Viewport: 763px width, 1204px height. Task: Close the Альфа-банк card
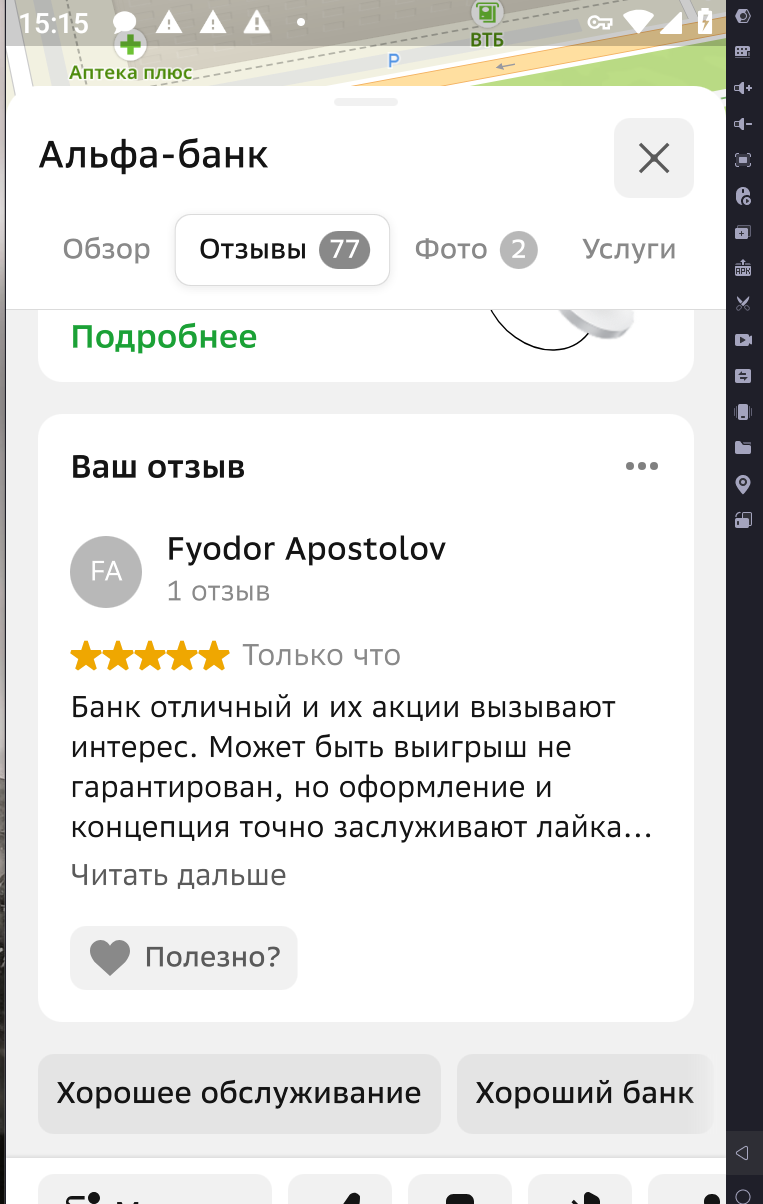(654, 158)
